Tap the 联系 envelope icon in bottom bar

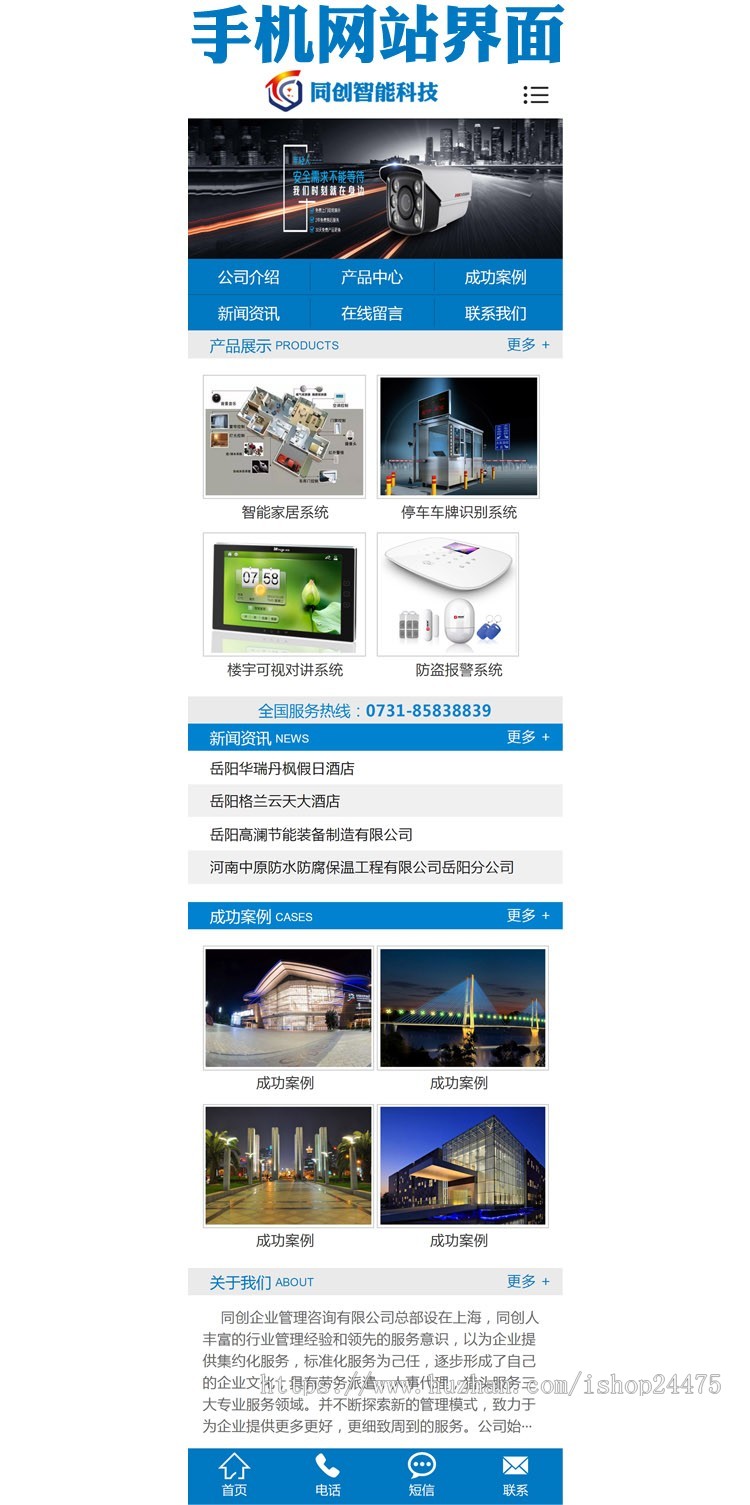[x=515, y=1474]
